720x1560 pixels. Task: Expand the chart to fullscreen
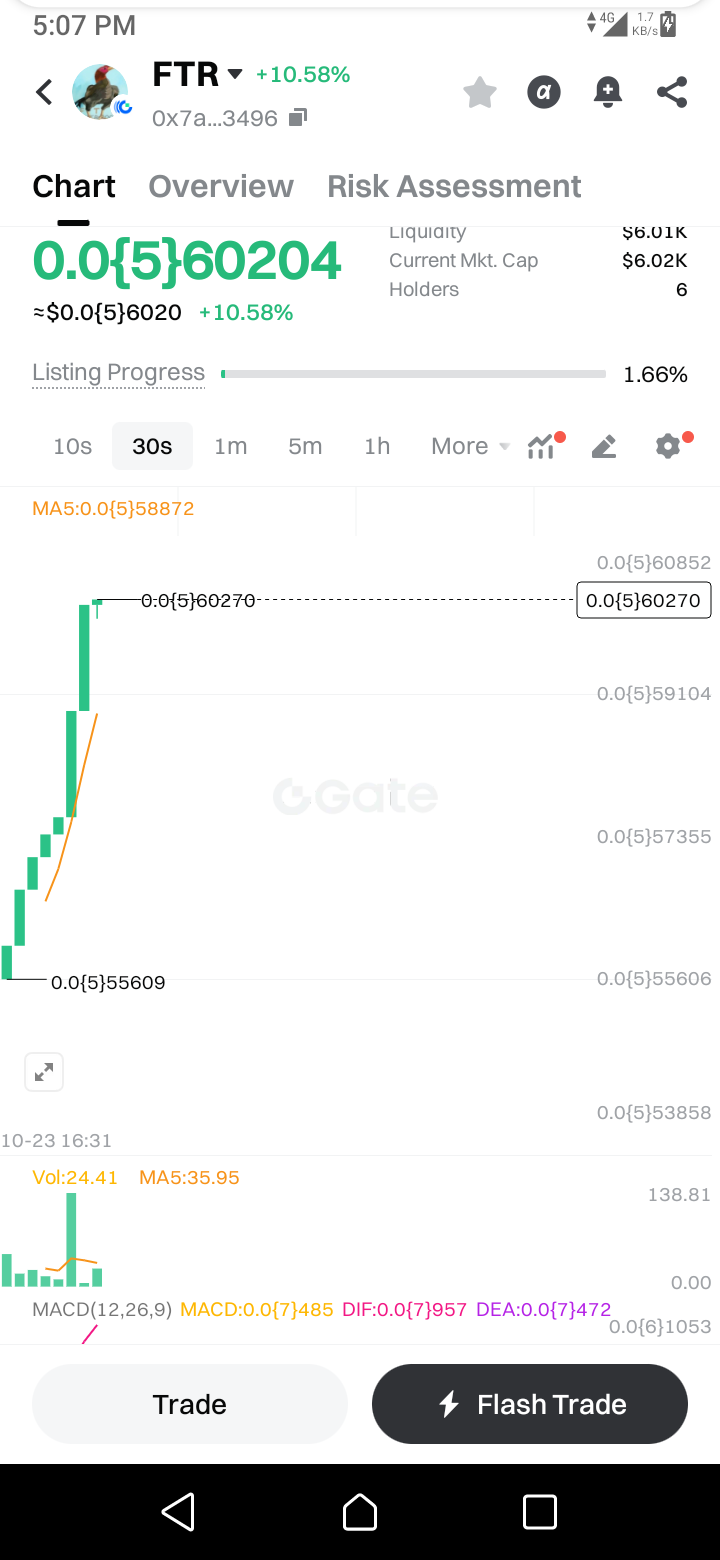coord(44,1072)
